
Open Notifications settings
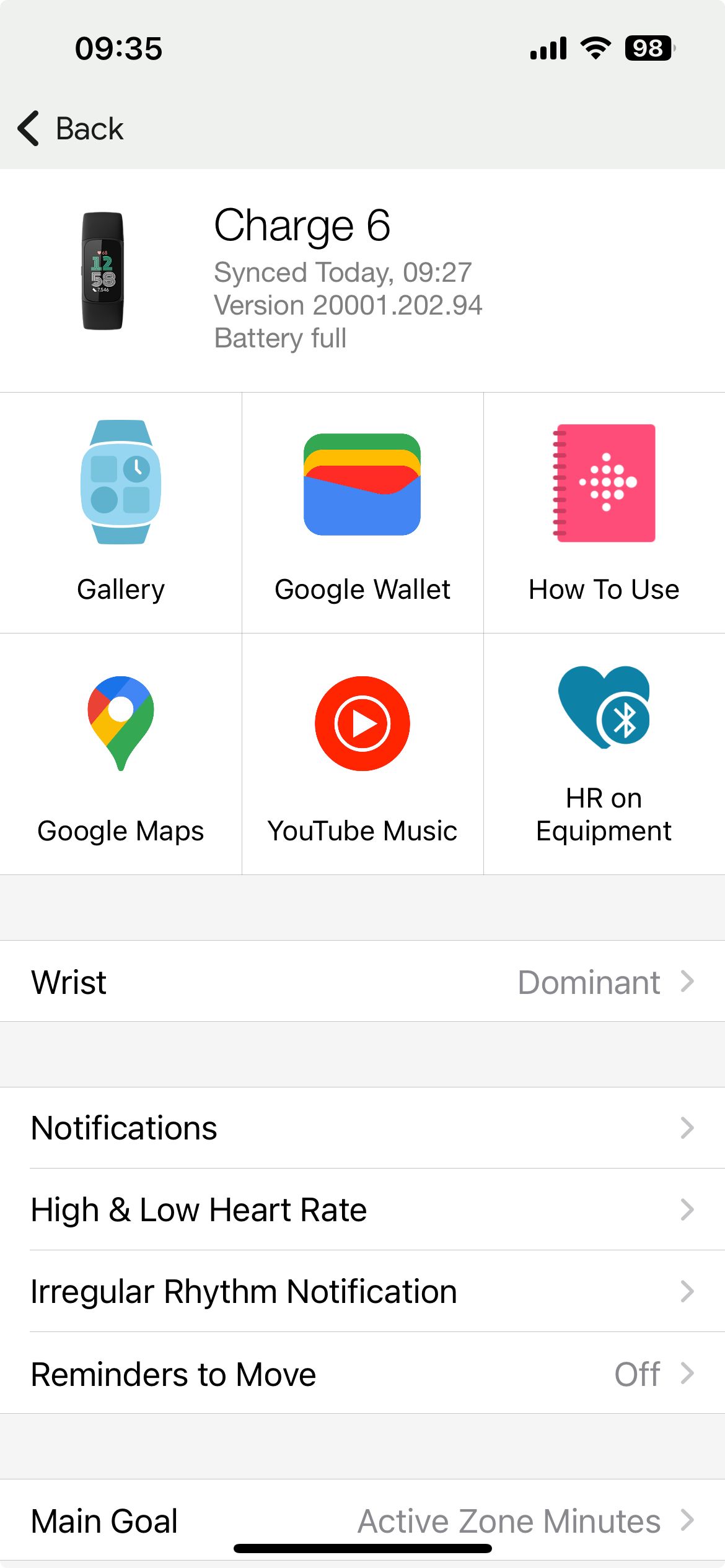click(x=362, y=1128)
